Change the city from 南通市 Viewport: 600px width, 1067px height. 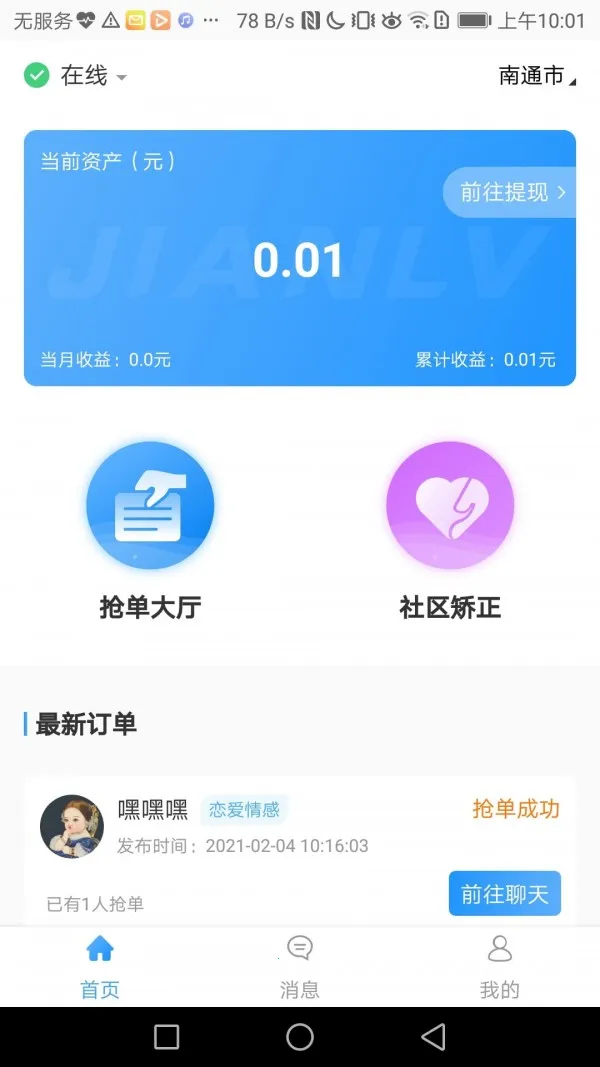click(x=537, y=76)
